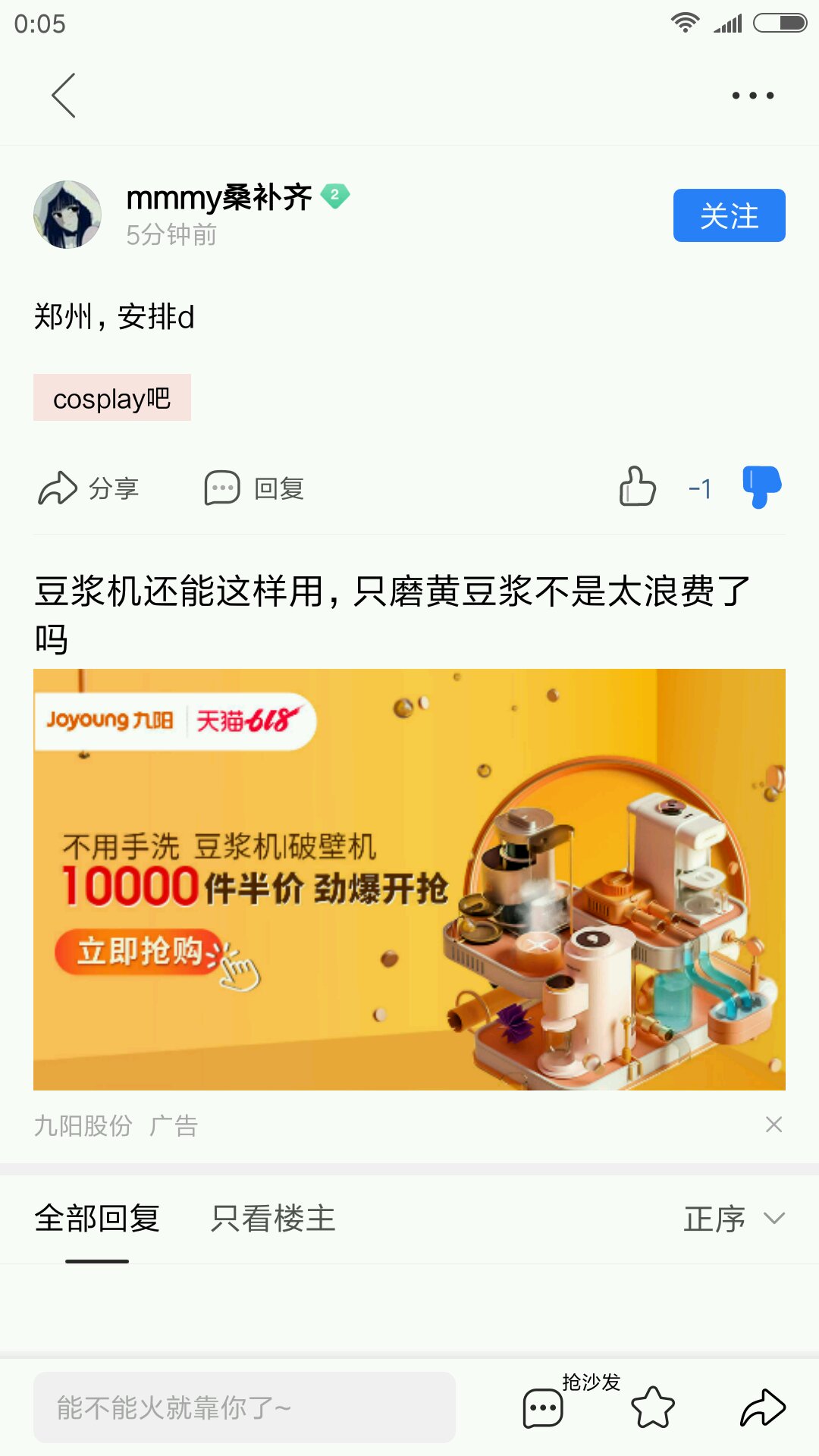This screenshot has width=819, height=1456.
Task: Tap the comment input field at bottom
Action: (x=244, y=1407)
